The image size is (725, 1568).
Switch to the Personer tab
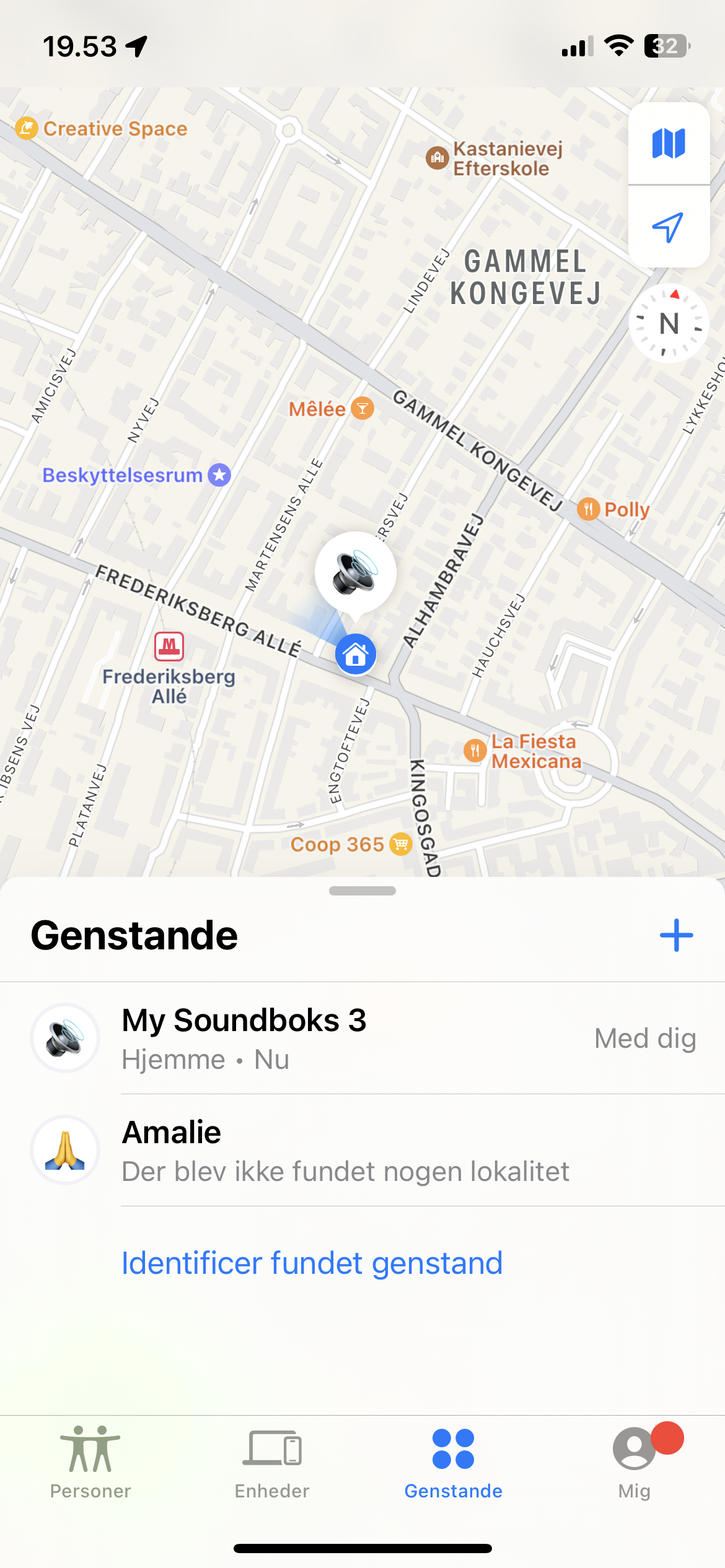(x=90, y=1461)
